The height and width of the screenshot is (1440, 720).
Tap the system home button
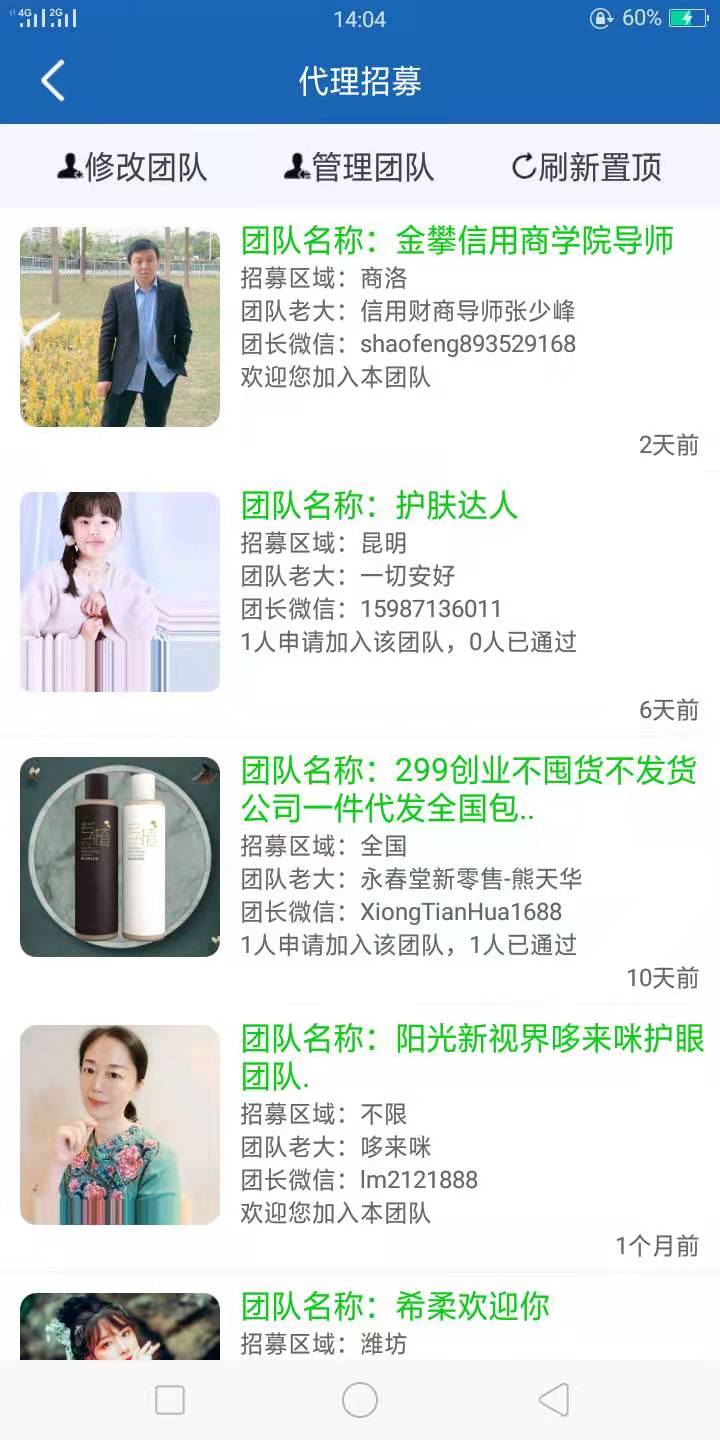pyautogui.click(x=360, y=1400)
